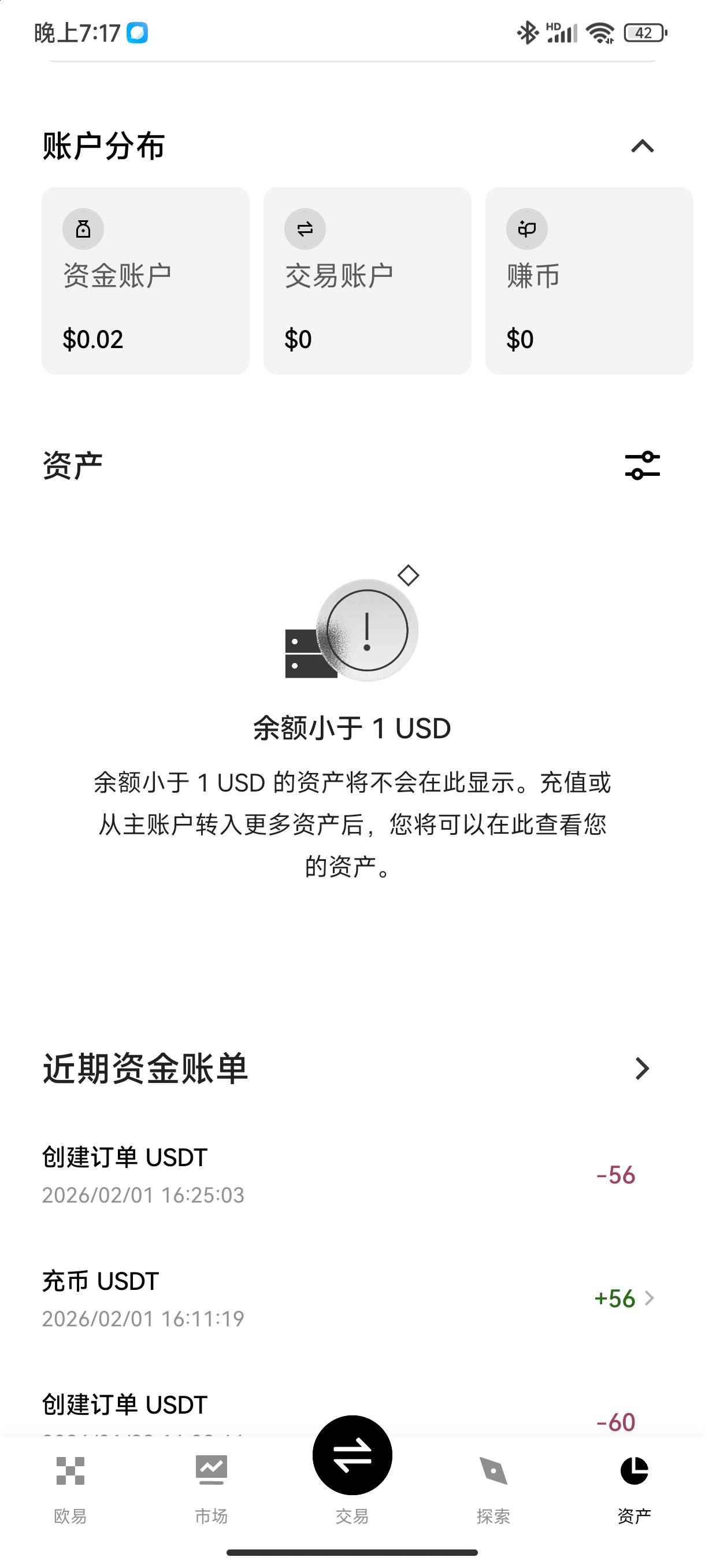View all 近期资金账单 records
The image size is (705, 1568).
point(642,1068)
